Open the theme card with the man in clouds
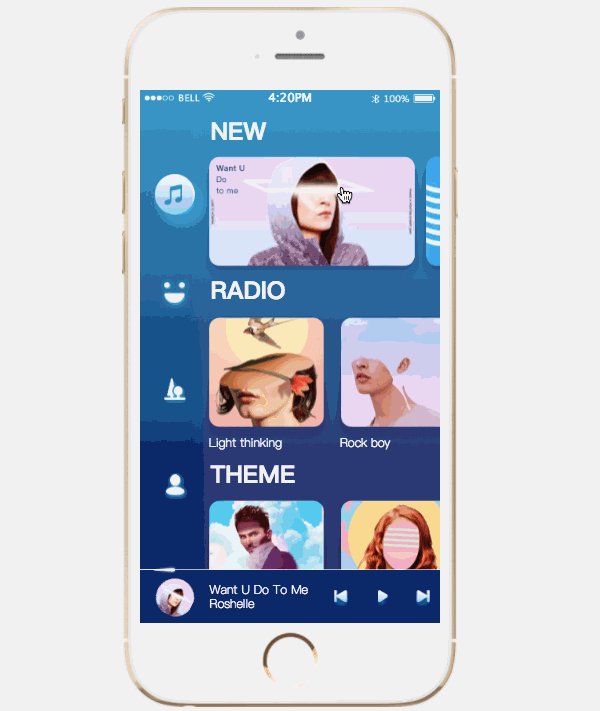Viewport: 600px width, 711px height. [266, 535]
